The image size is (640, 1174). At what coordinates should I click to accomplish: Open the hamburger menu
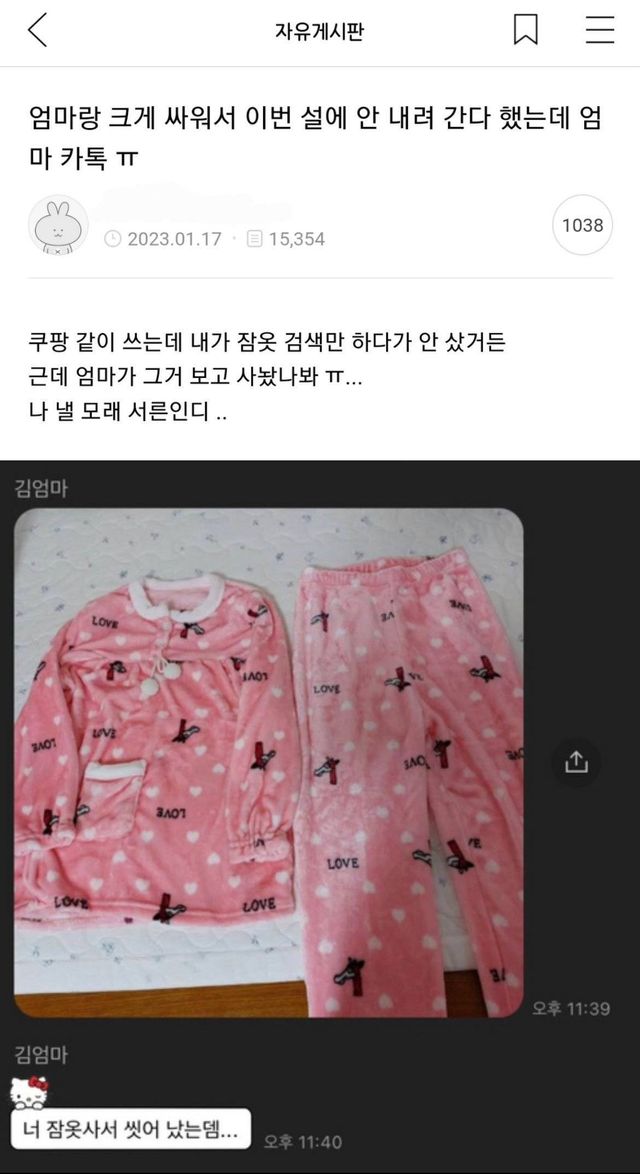pyautogui.click(x=600, y=31)
